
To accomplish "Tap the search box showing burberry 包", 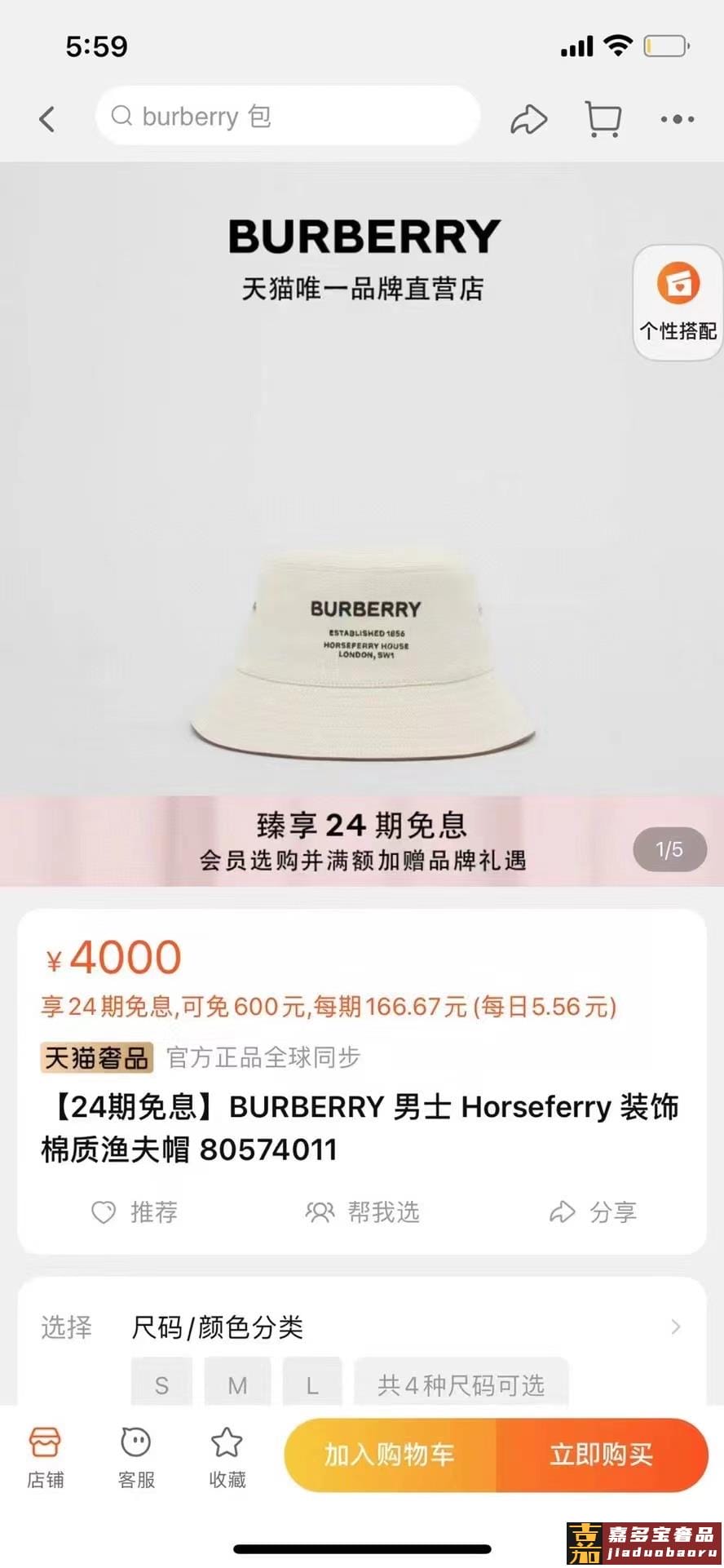I will [287, 117].
